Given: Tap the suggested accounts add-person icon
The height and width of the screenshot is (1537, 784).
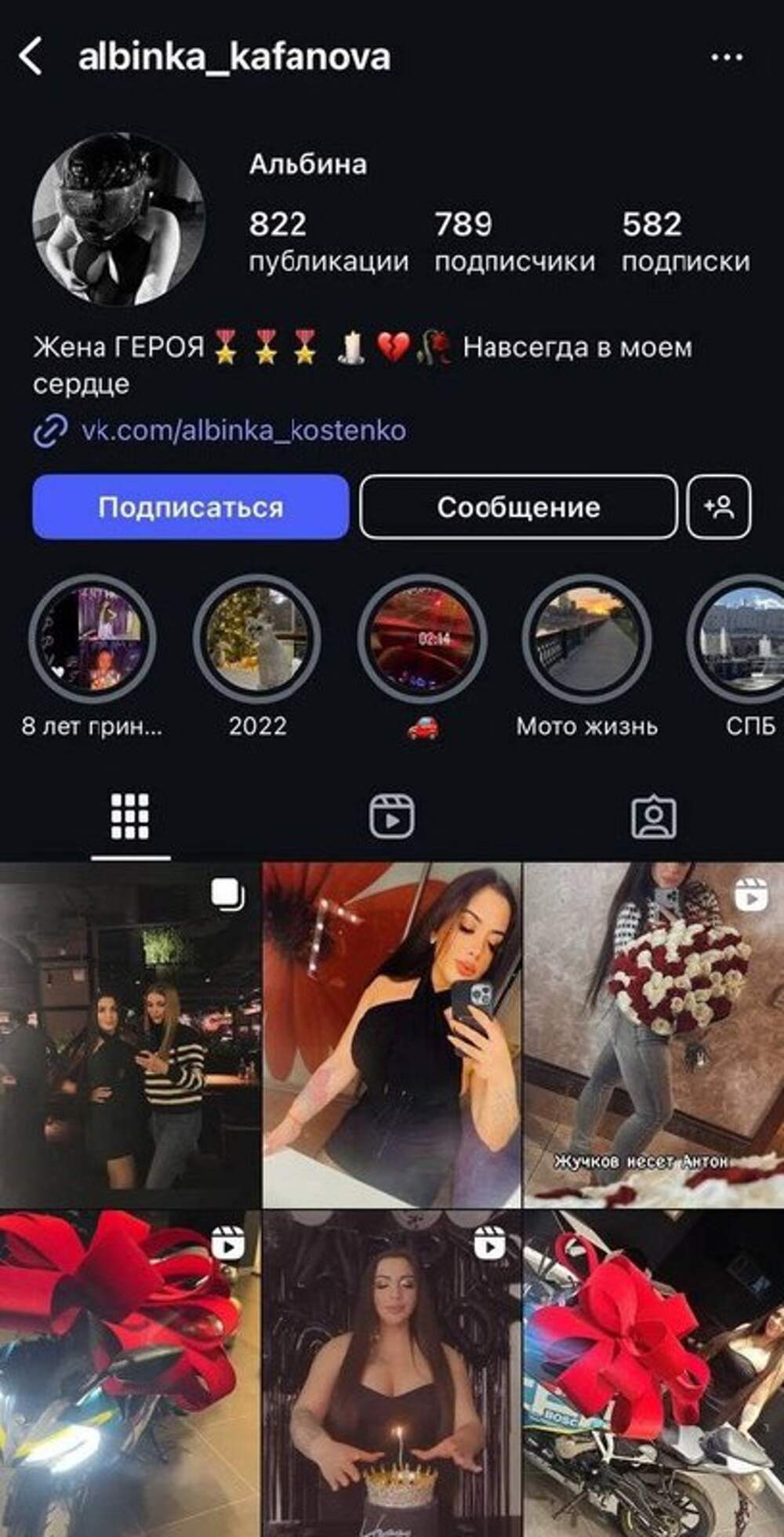Looking at the screenshot, I should coord(719,507).
